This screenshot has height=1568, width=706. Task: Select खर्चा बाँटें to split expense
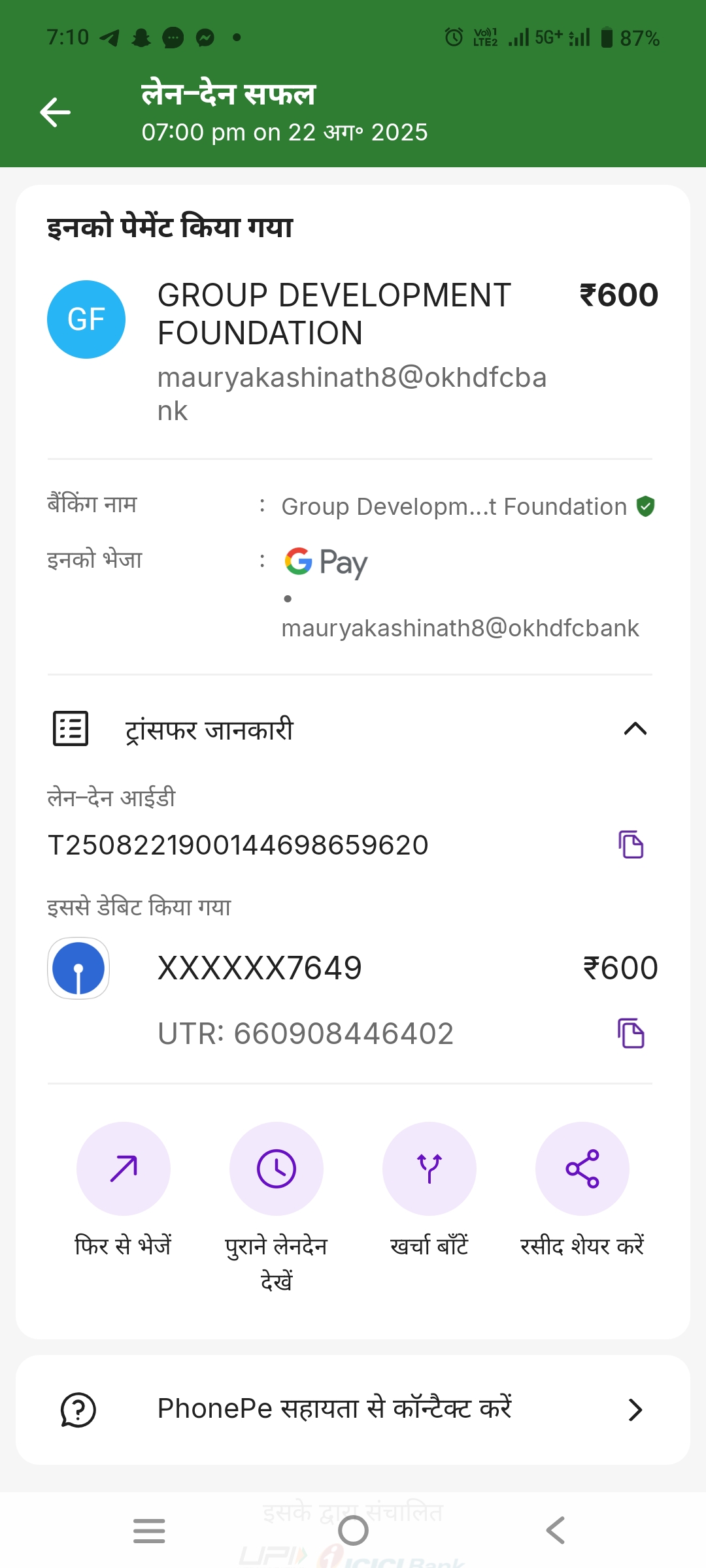429,1169
